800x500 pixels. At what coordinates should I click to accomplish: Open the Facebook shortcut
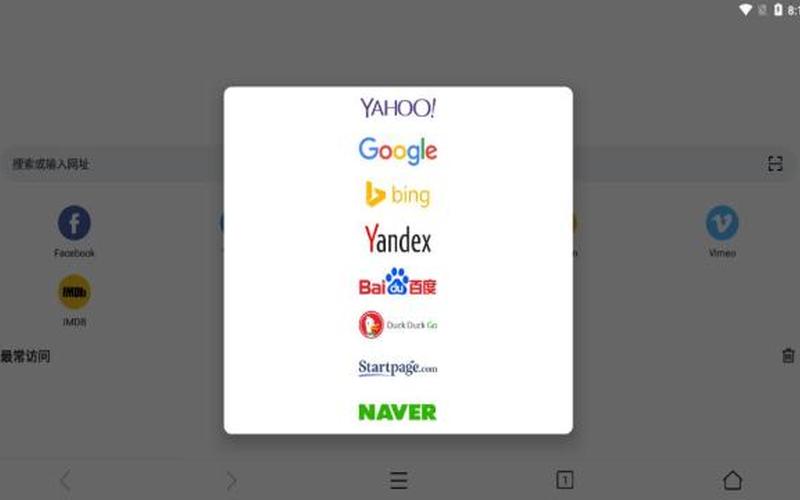coord(74,224)
